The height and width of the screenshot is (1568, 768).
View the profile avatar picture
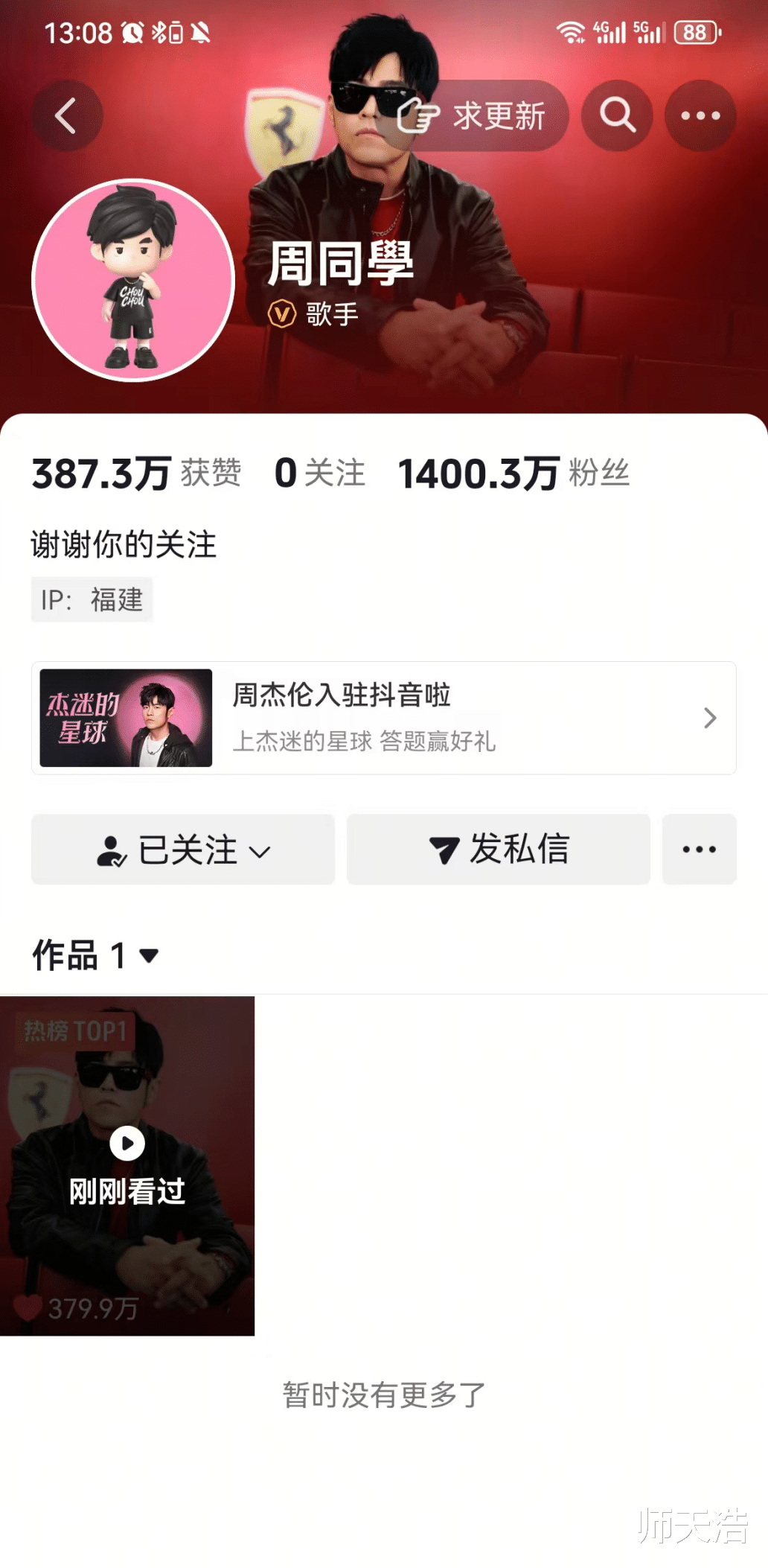tap(133, 280)
